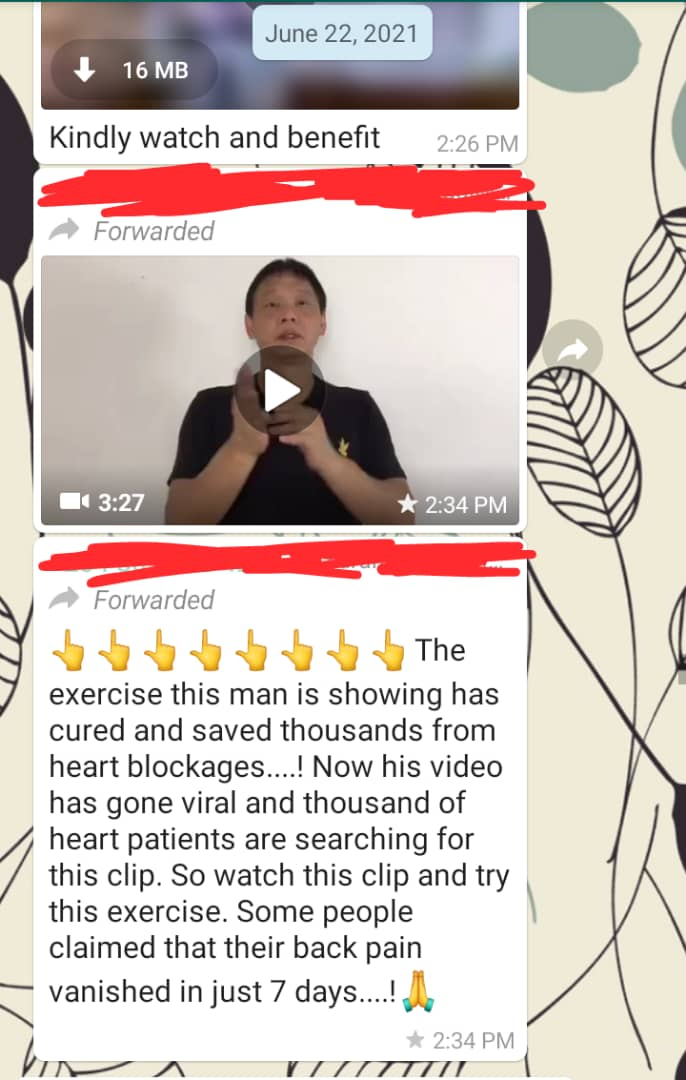
Task: Forward the video using the side arrow
Action: 572,349
